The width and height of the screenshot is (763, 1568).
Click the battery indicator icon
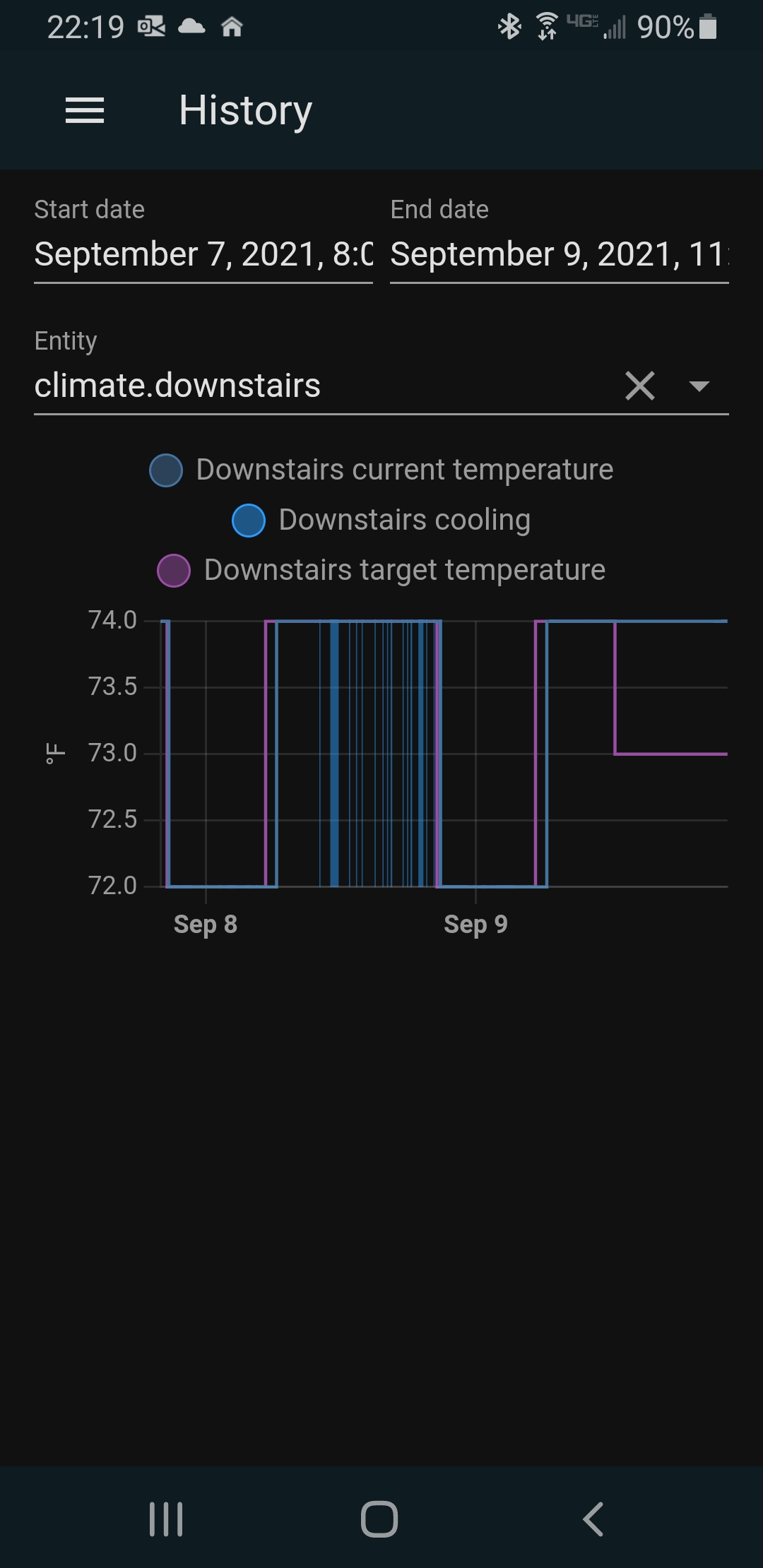click(706, 27)
